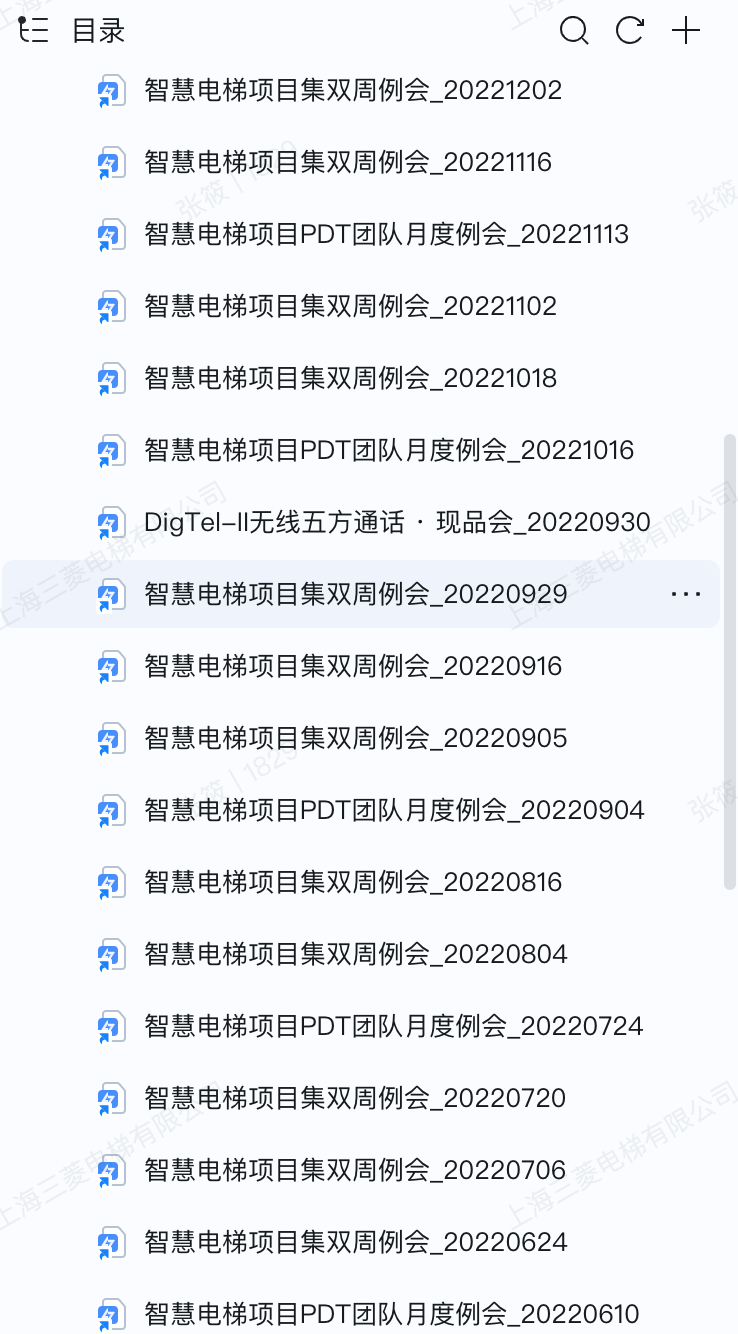Refresh the directory list
The image size is (738, 1334).
pyautogui.click(x=630, y=31)
